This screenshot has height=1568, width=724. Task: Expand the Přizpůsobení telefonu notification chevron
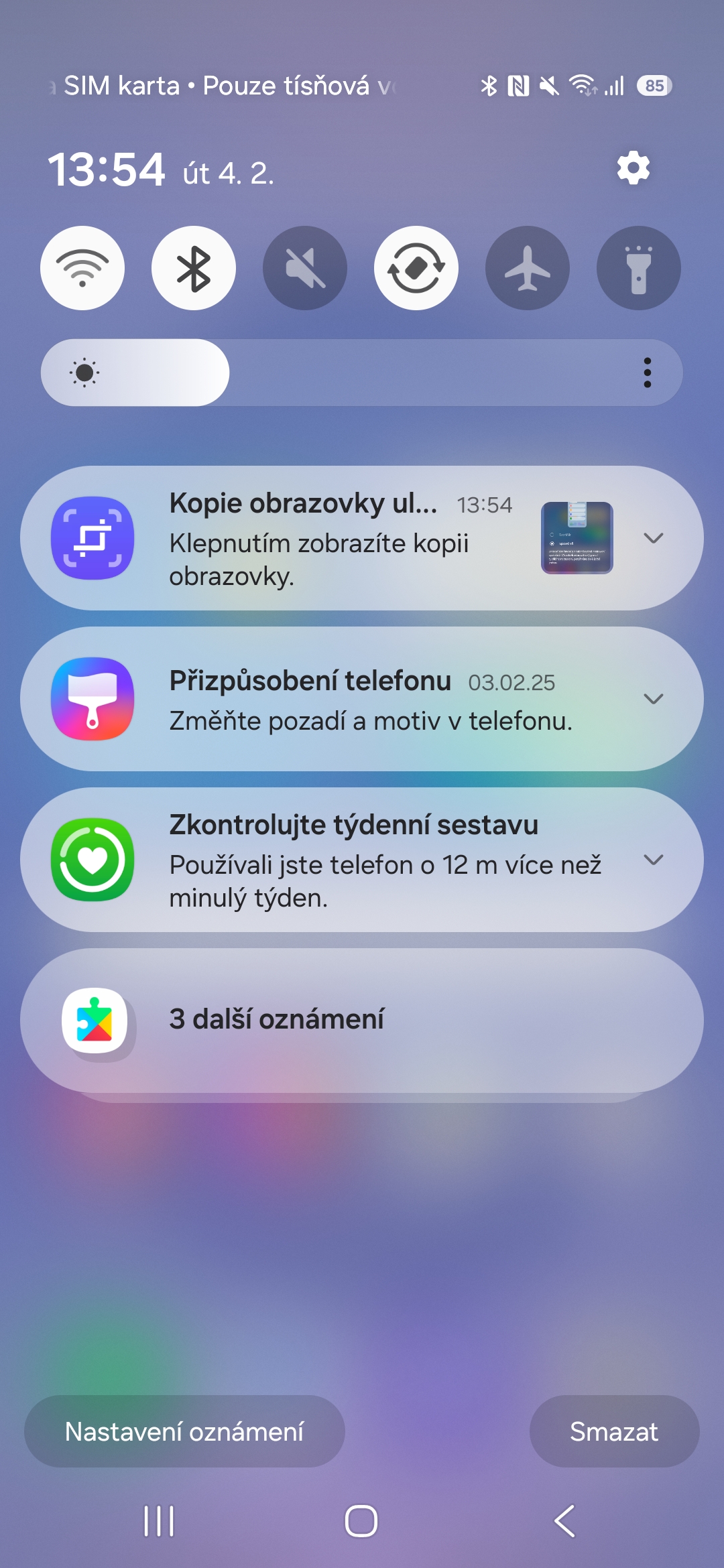[x=654, y=699]
